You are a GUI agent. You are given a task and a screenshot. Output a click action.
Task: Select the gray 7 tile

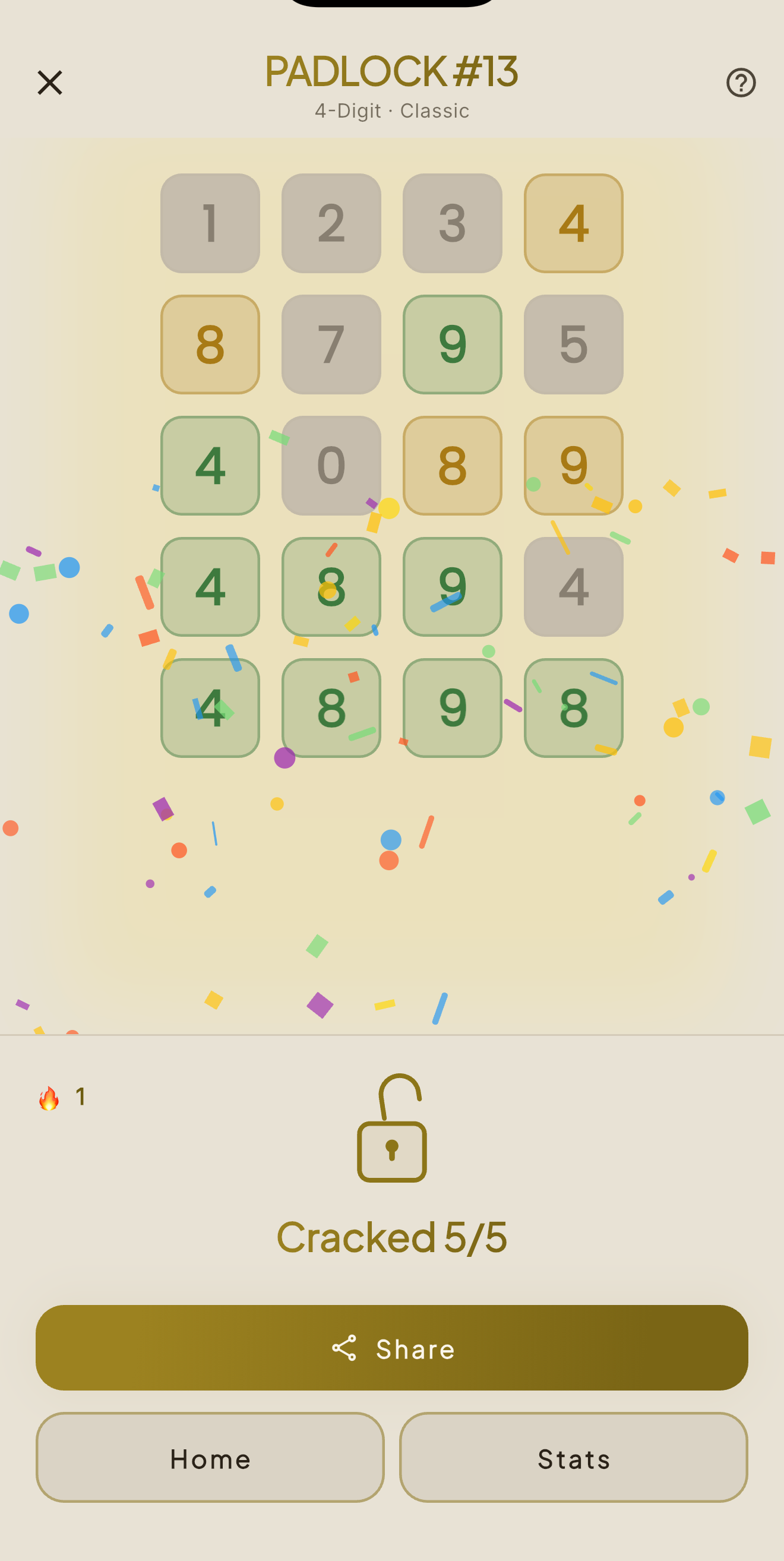331,344
